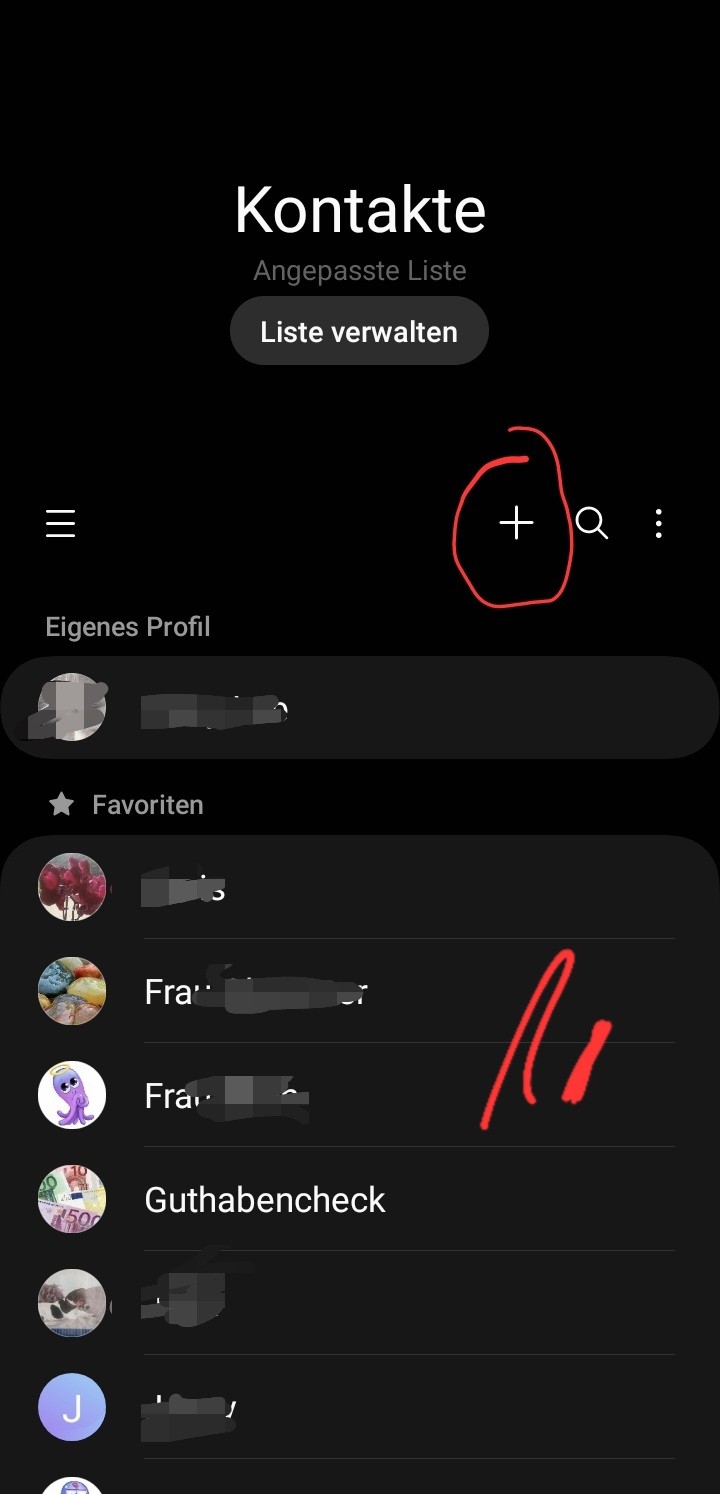720x1494 pixels.
Task: Tap the Kontakte title header
Action: point(359,209)
